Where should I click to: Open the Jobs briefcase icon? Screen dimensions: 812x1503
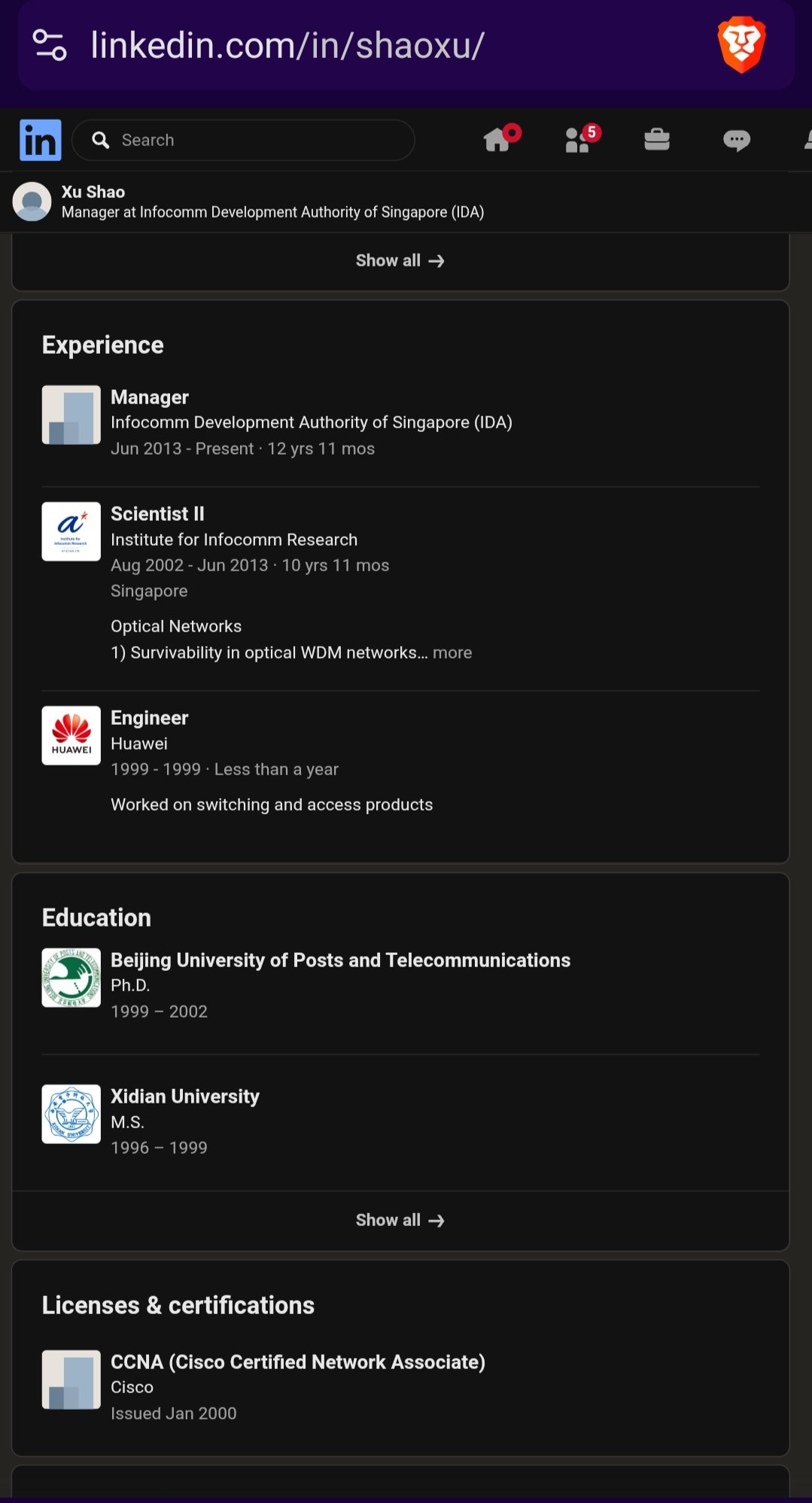[657, 139]
